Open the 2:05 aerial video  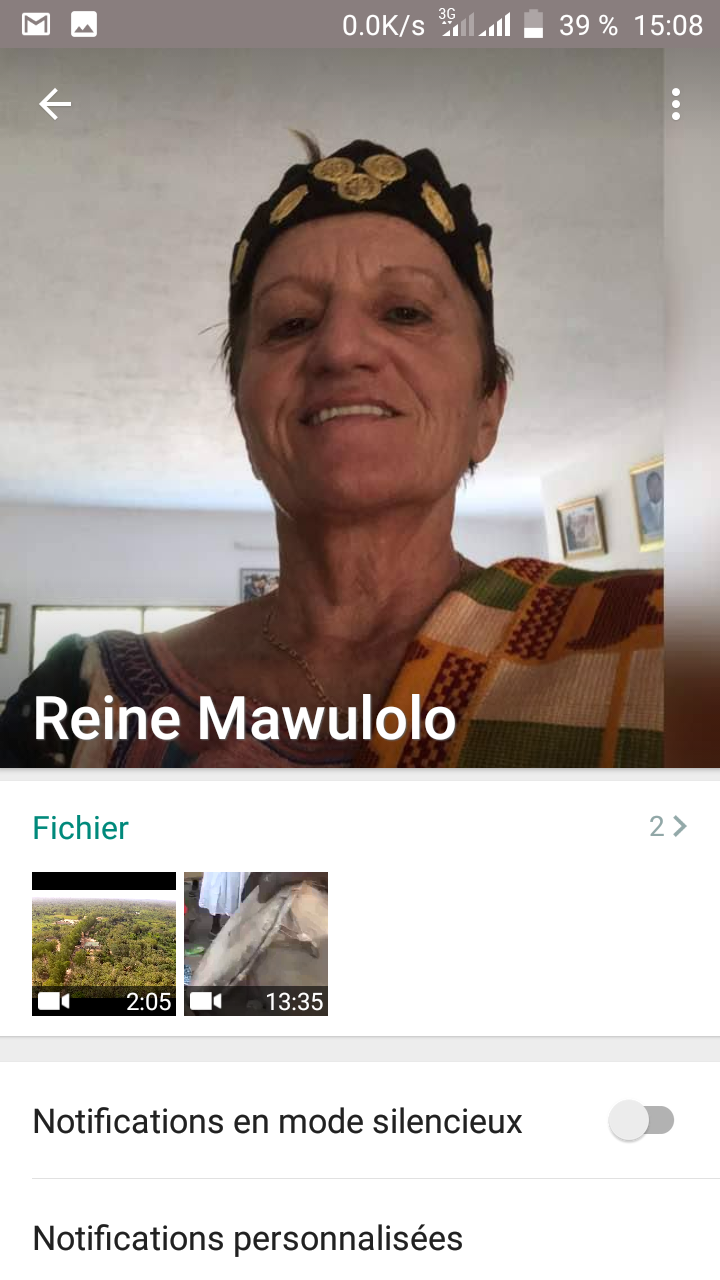[x=104, y=944]
